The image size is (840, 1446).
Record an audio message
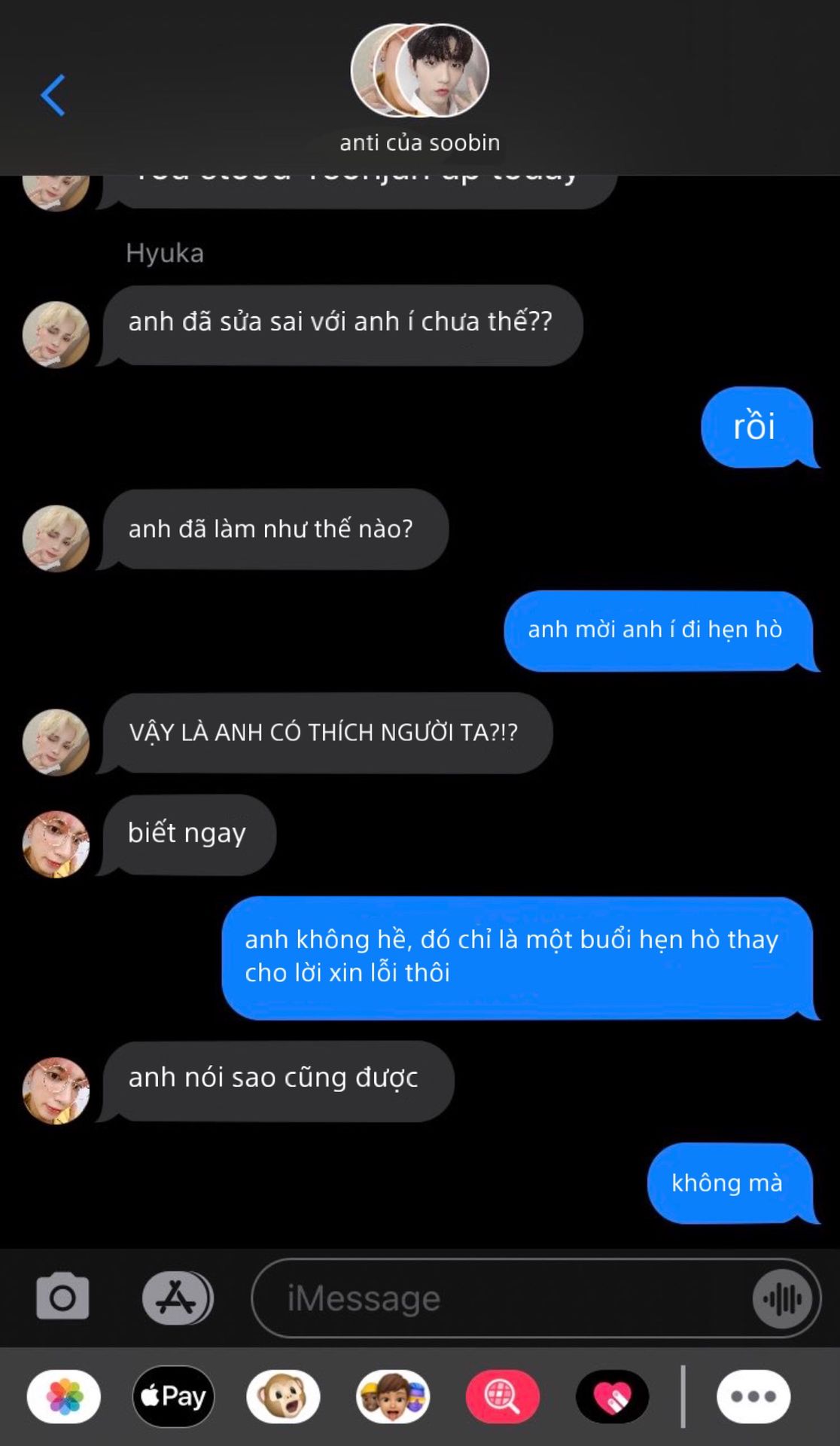(x=783, y=1298)
